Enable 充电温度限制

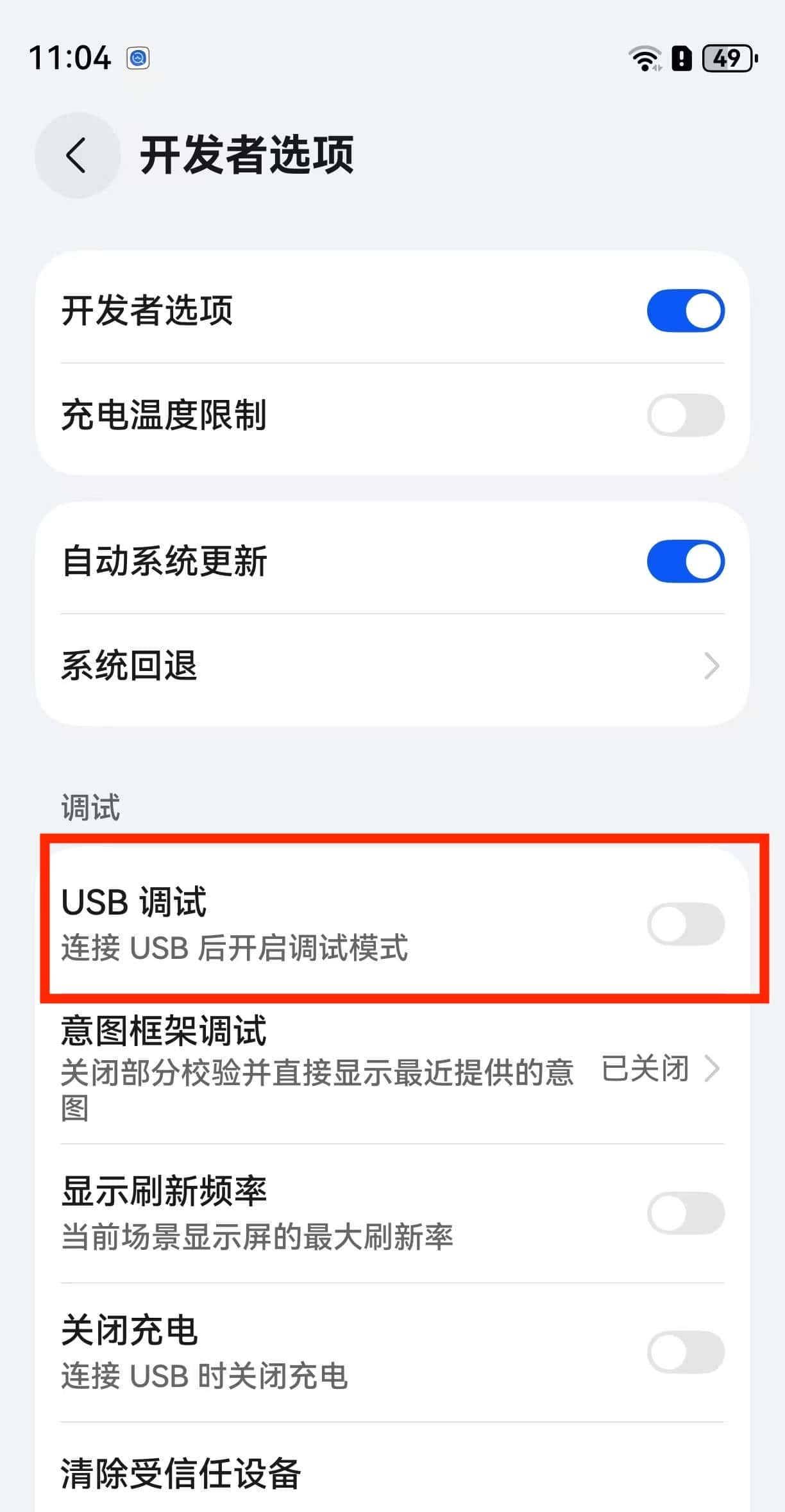pos(685,415)
